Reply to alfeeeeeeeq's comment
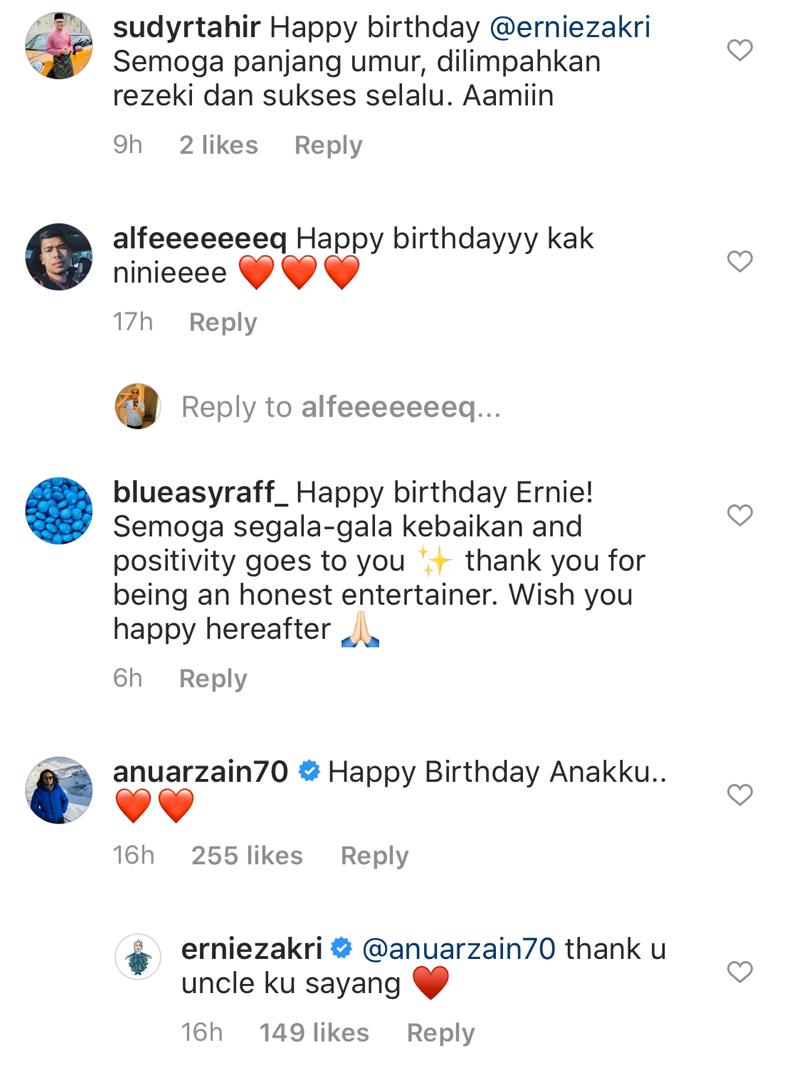The width and height of the screenshot is (800, 1080). point(223,323)
